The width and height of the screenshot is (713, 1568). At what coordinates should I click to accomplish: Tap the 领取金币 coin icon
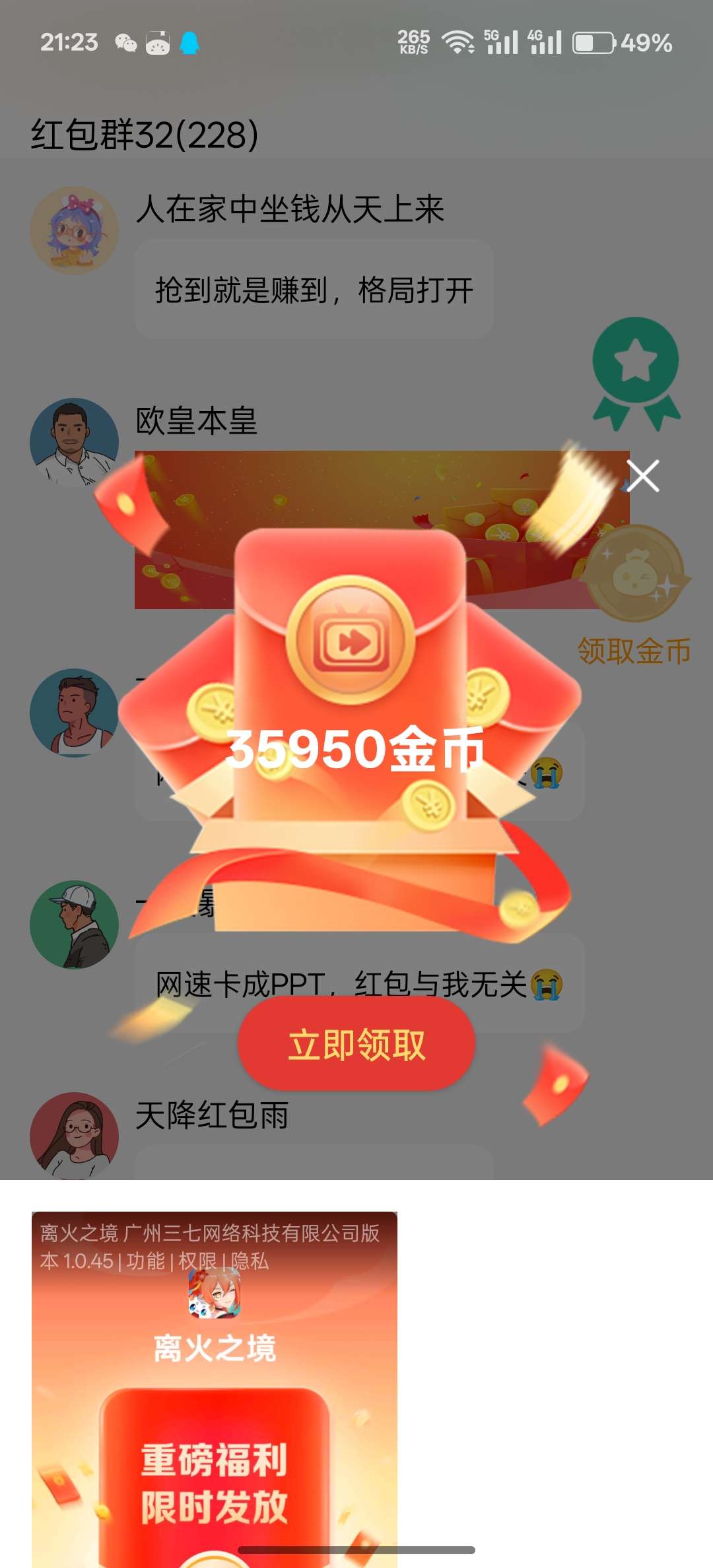click(635, 574)
